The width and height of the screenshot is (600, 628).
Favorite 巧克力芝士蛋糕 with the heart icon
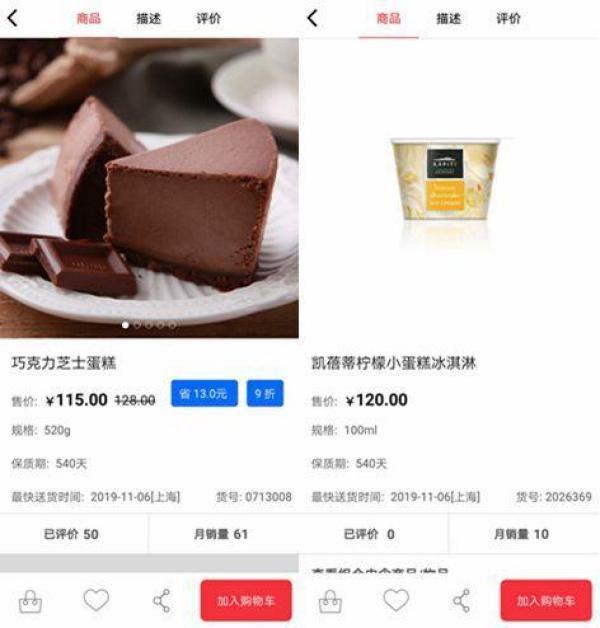[x=96, y=600]
